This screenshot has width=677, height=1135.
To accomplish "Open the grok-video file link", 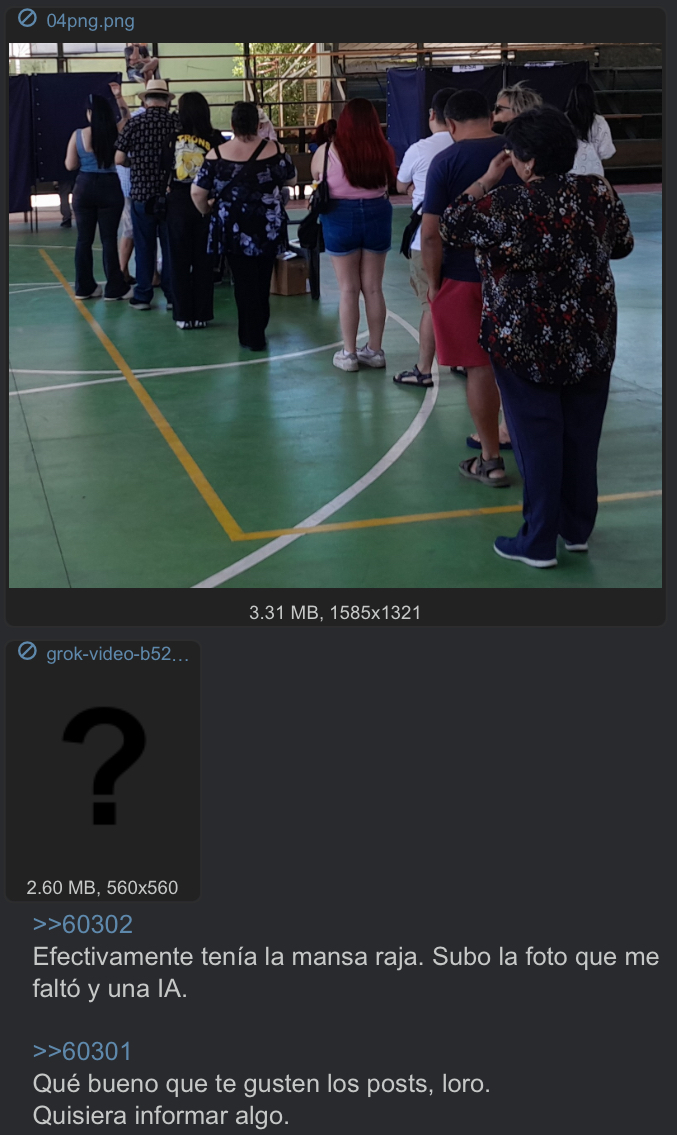I will [116, 654].
